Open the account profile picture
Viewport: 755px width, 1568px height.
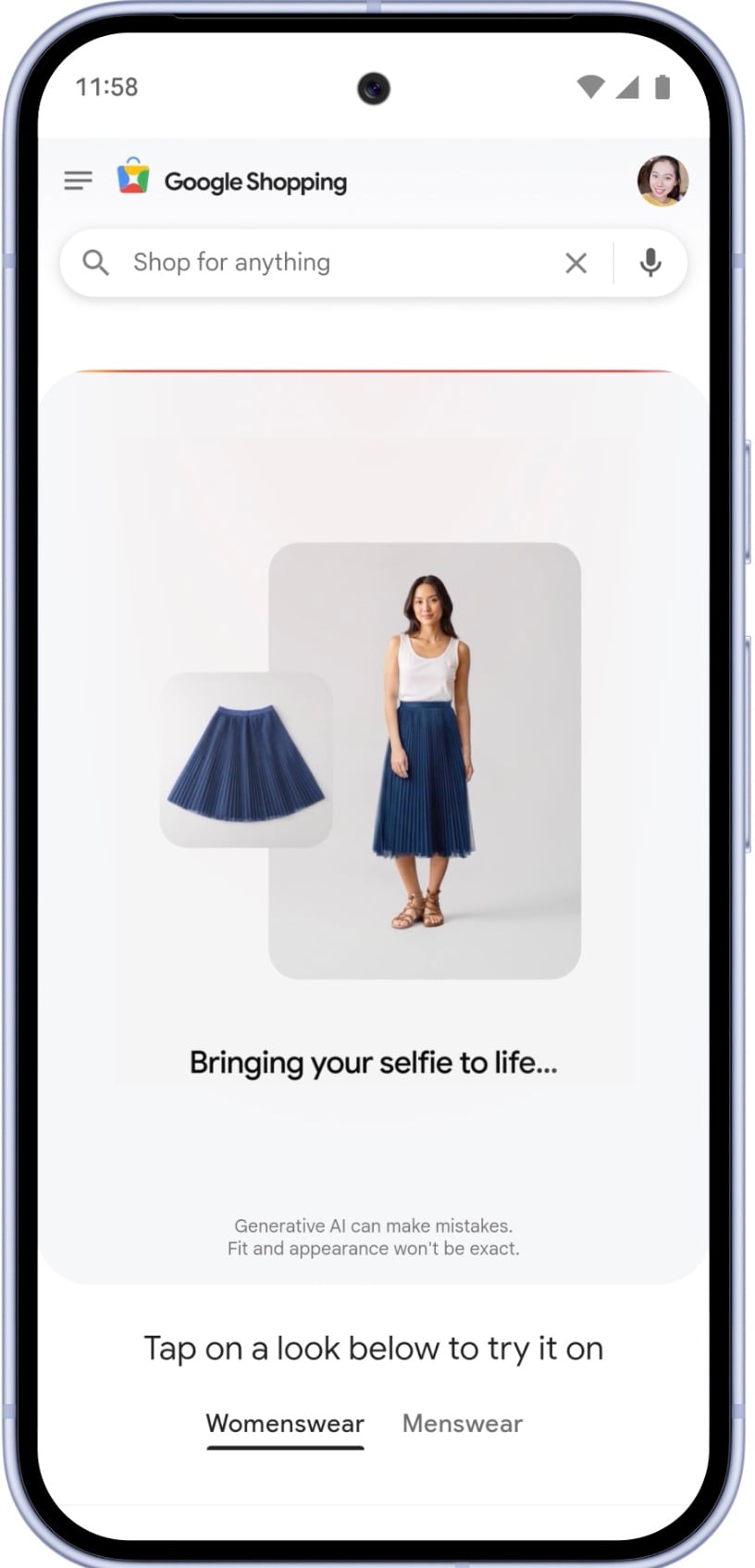662,180
